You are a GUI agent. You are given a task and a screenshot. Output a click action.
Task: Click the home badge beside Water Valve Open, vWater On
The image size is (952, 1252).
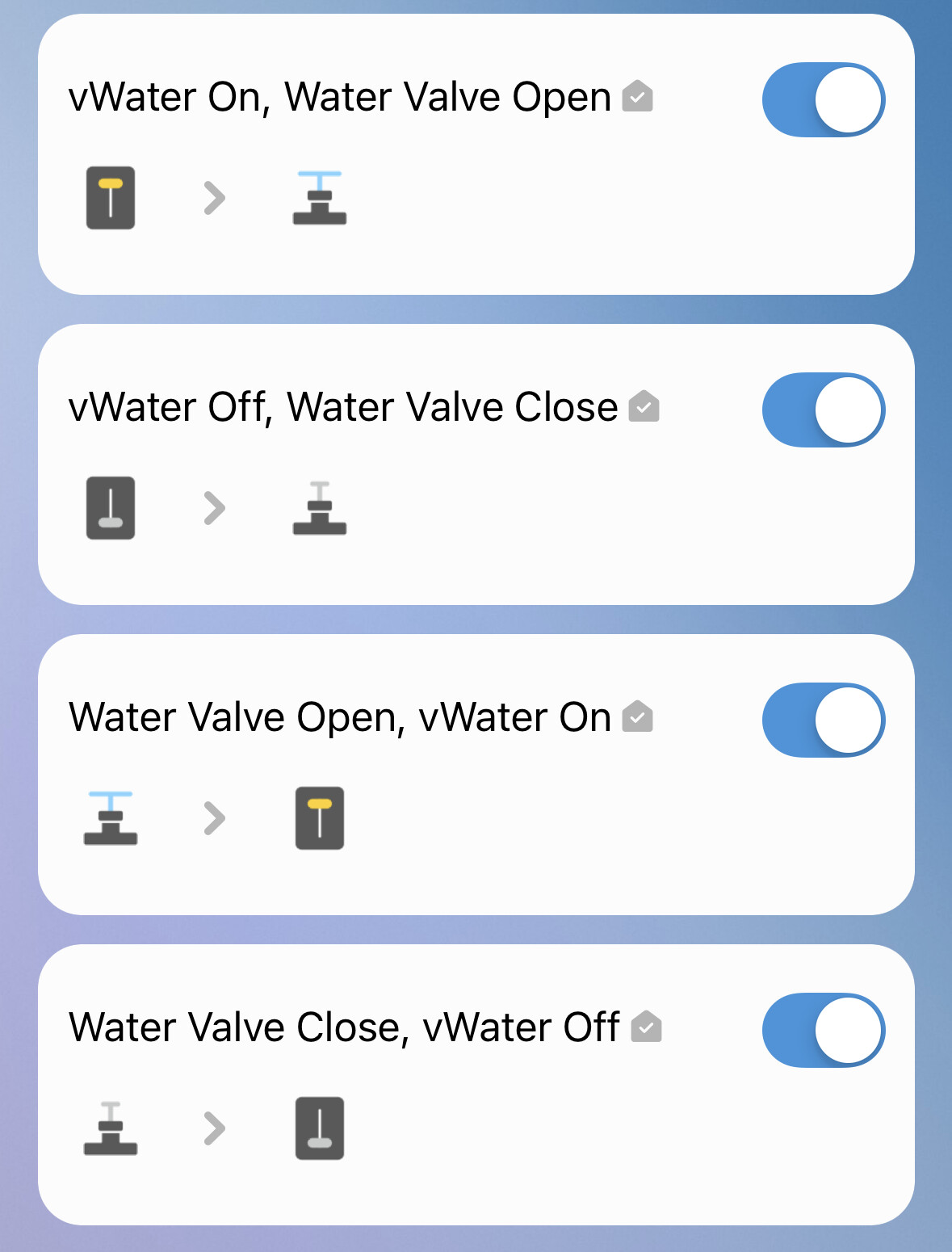click(x=638, y=716)
